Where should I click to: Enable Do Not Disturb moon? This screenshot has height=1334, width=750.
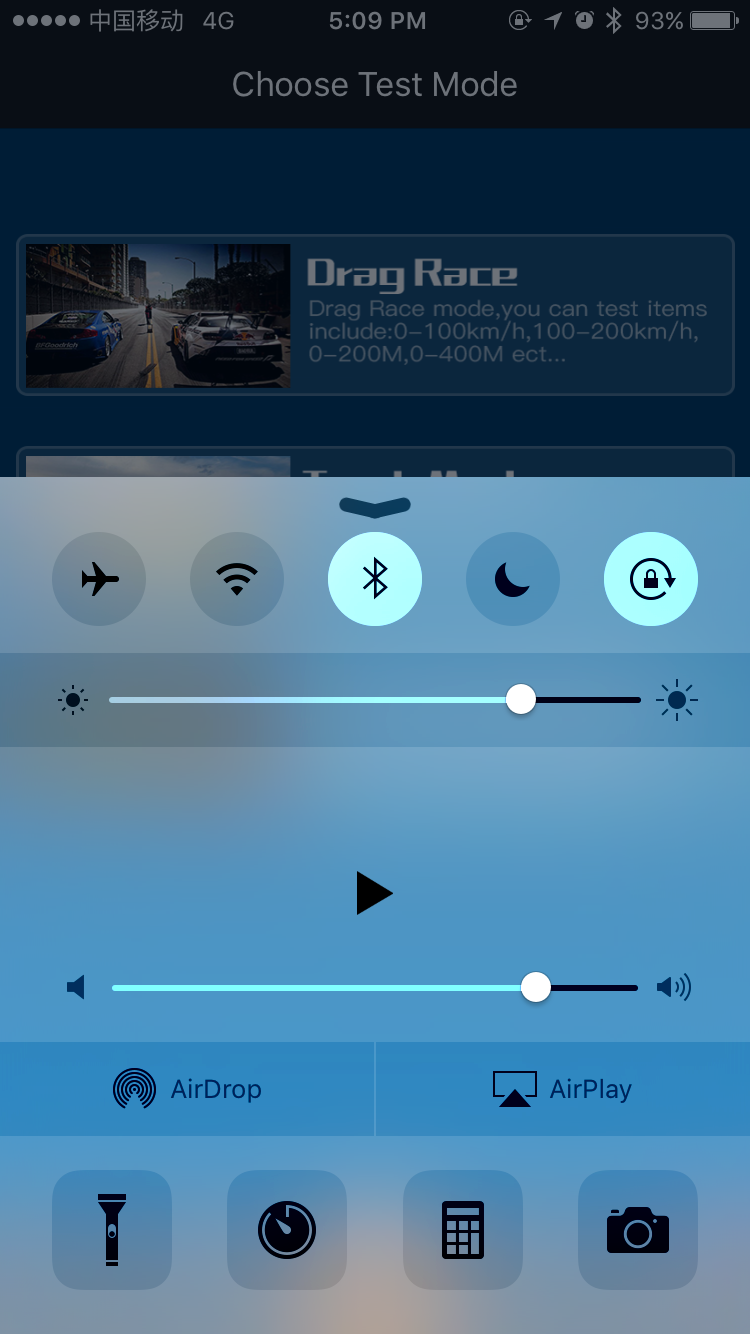pyautogui.click(x=513, y=579)
